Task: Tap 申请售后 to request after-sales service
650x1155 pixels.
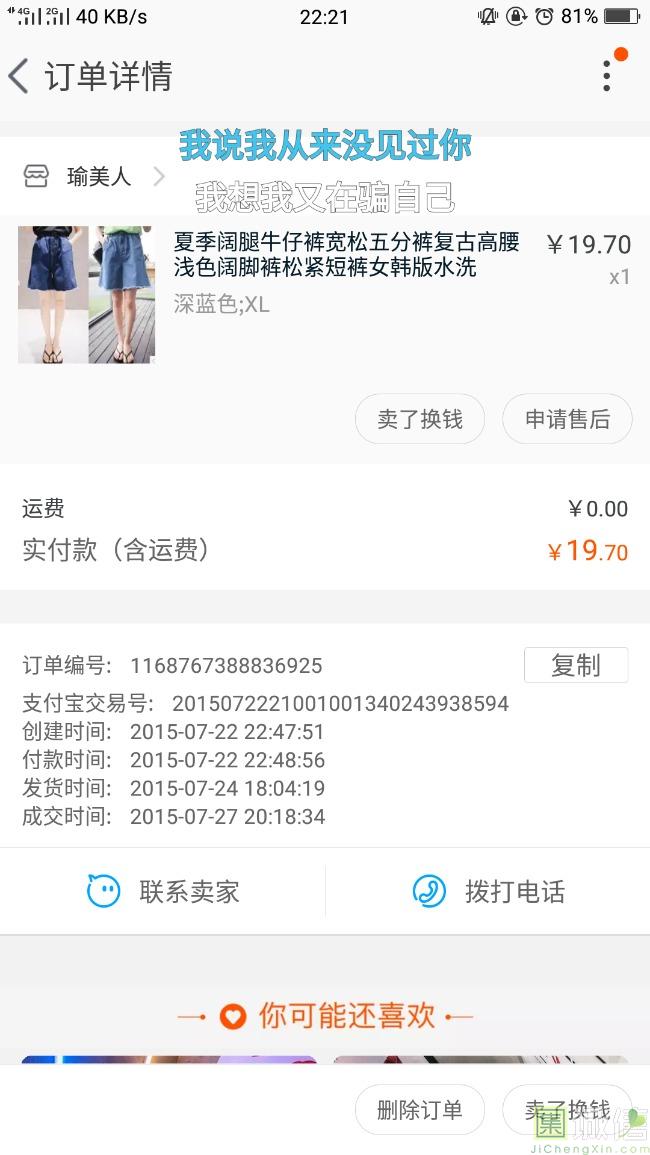Action: coord(567,419)
